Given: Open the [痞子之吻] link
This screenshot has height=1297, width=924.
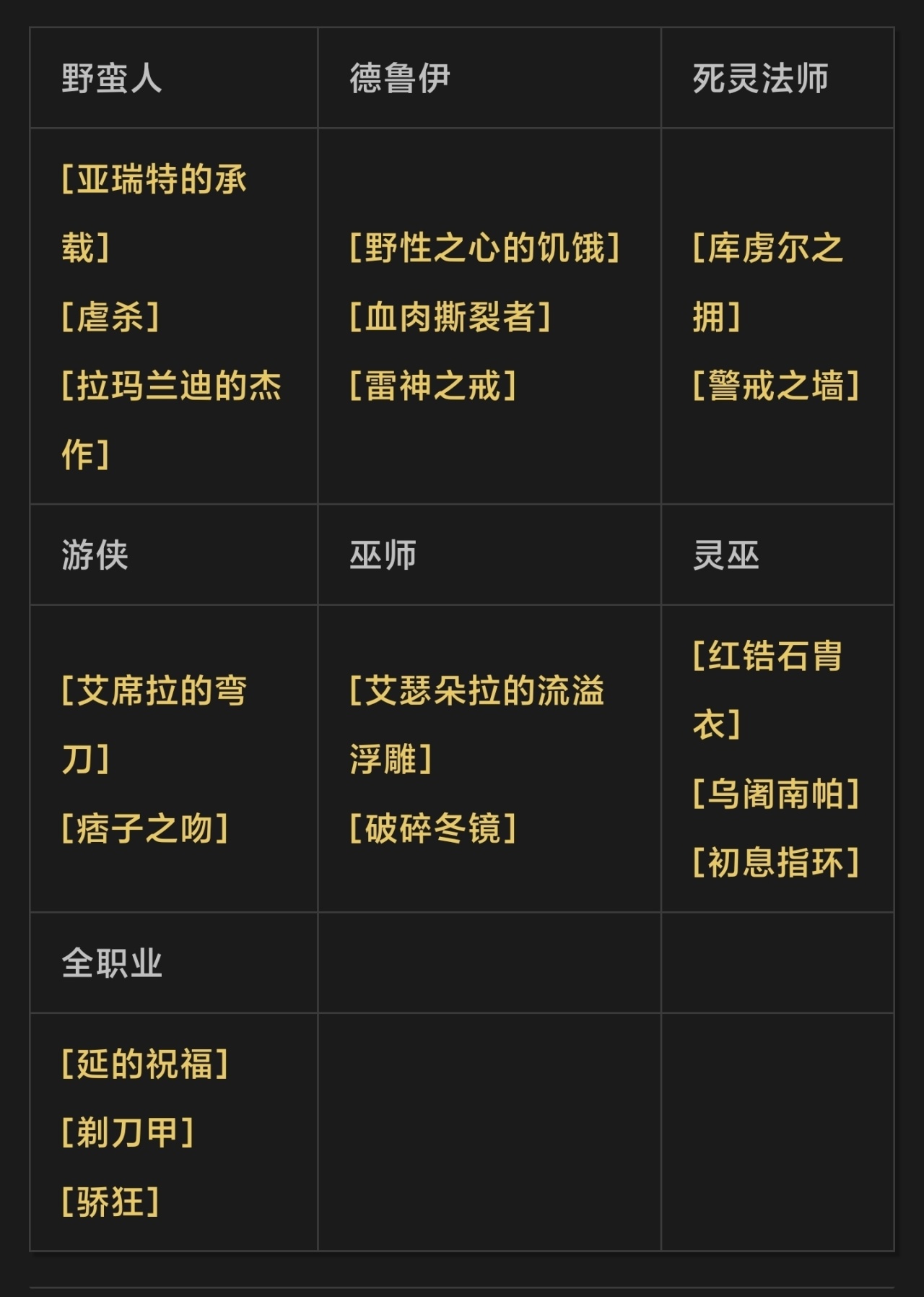Looking at the screenshot, I should (x=145, y=828).
